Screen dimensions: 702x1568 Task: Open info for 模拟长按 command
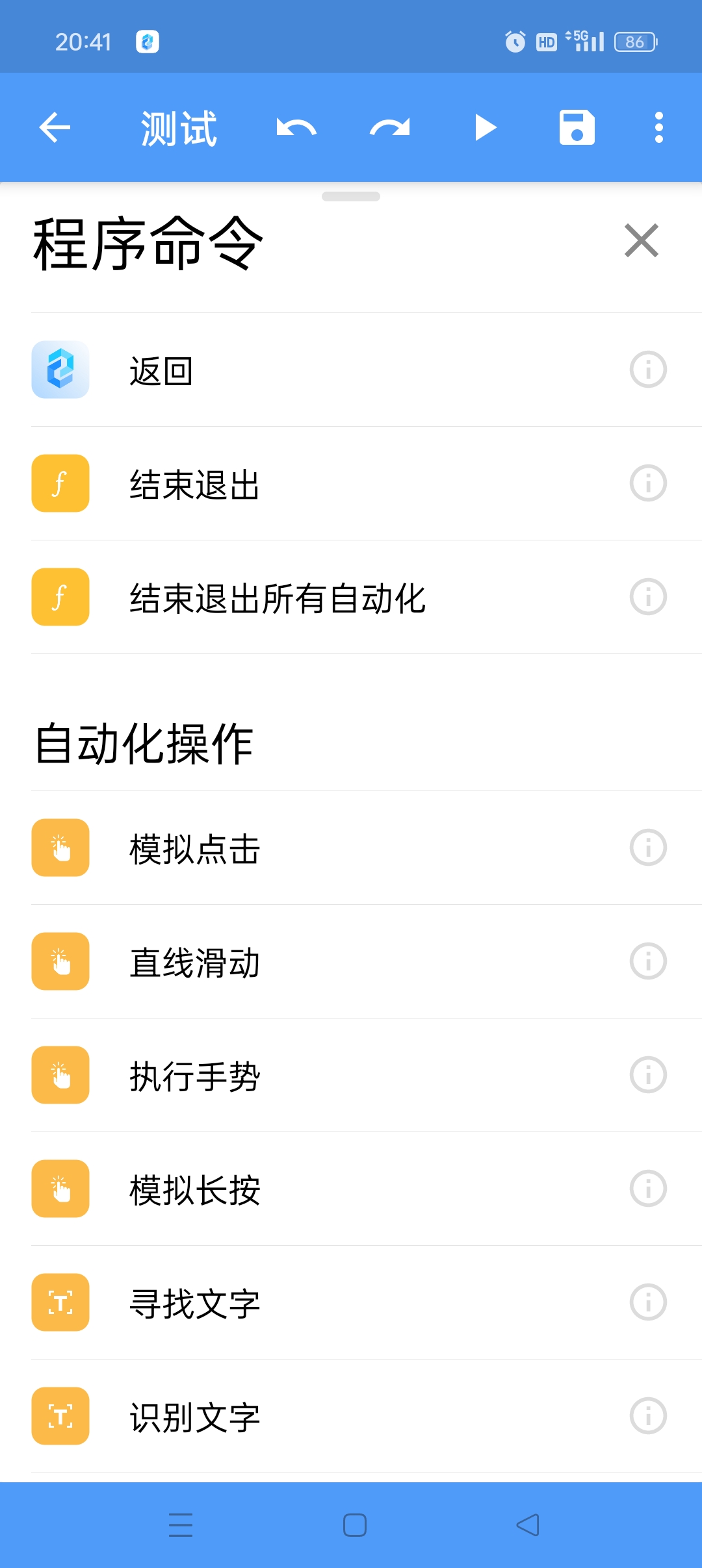coord(647,1189)
